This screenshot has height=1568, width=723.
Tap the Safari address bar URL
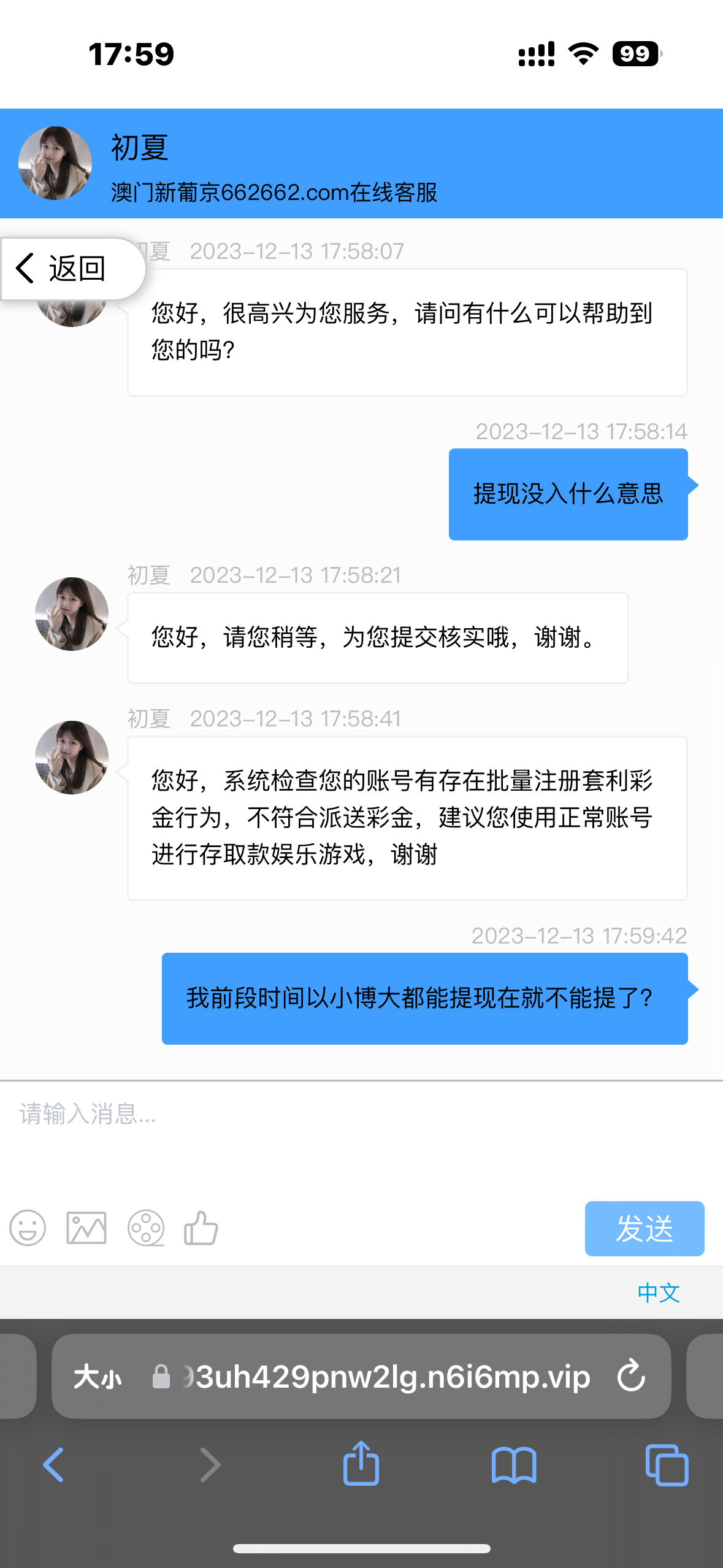pyautogui.click(x=386, y=1377)
